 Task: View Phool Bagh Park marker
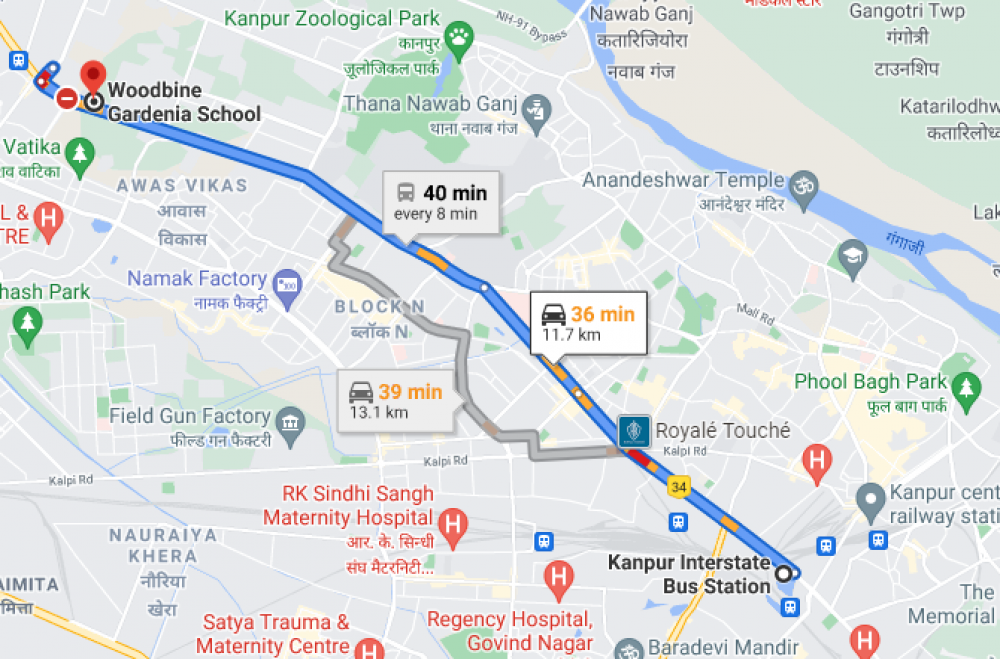965,387
